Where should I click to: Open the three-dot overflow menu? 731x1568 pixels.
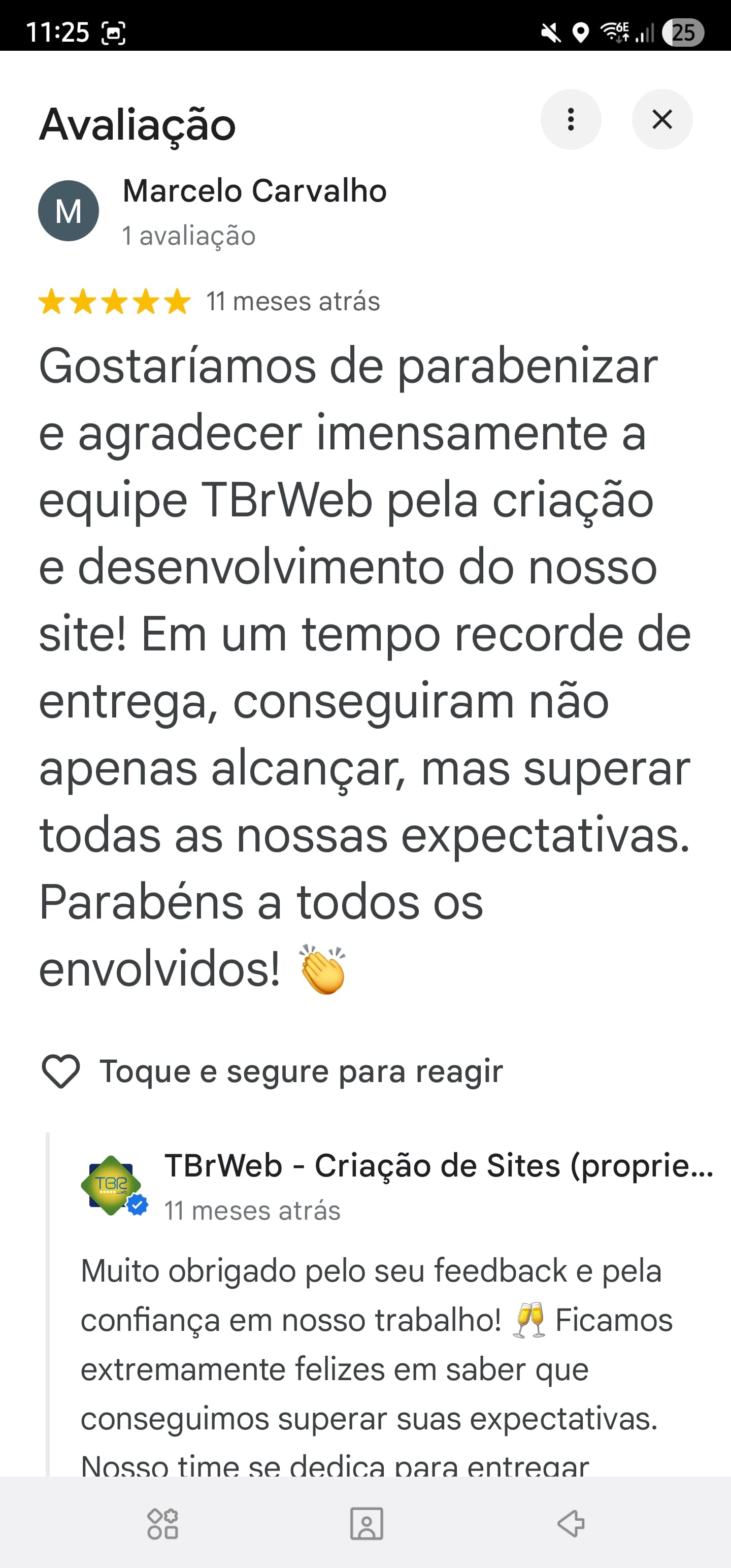tap(570, 119)
